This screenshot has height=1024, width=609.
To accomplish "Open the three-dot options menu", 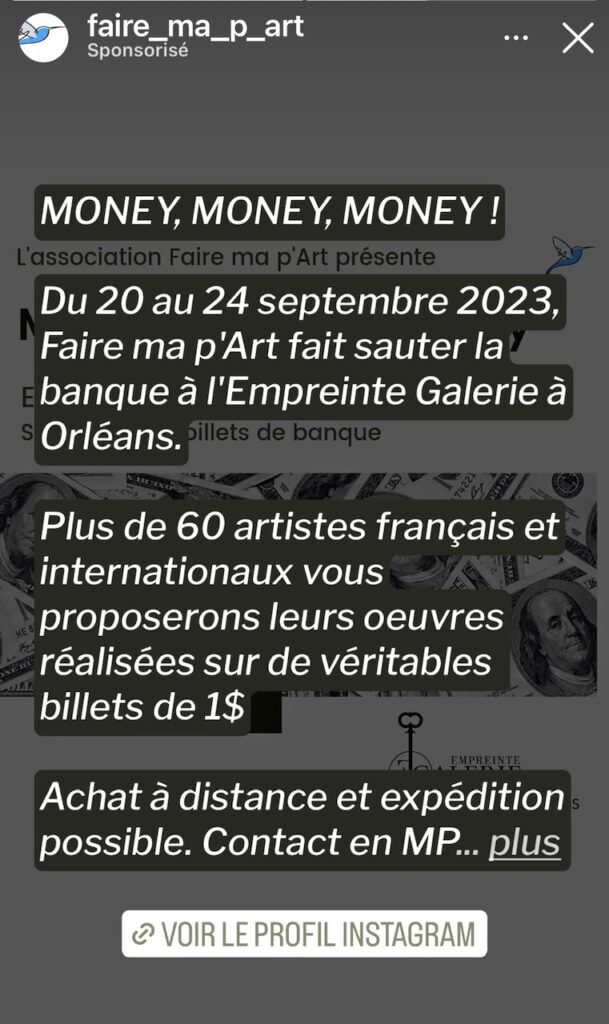I will [517, 38].
